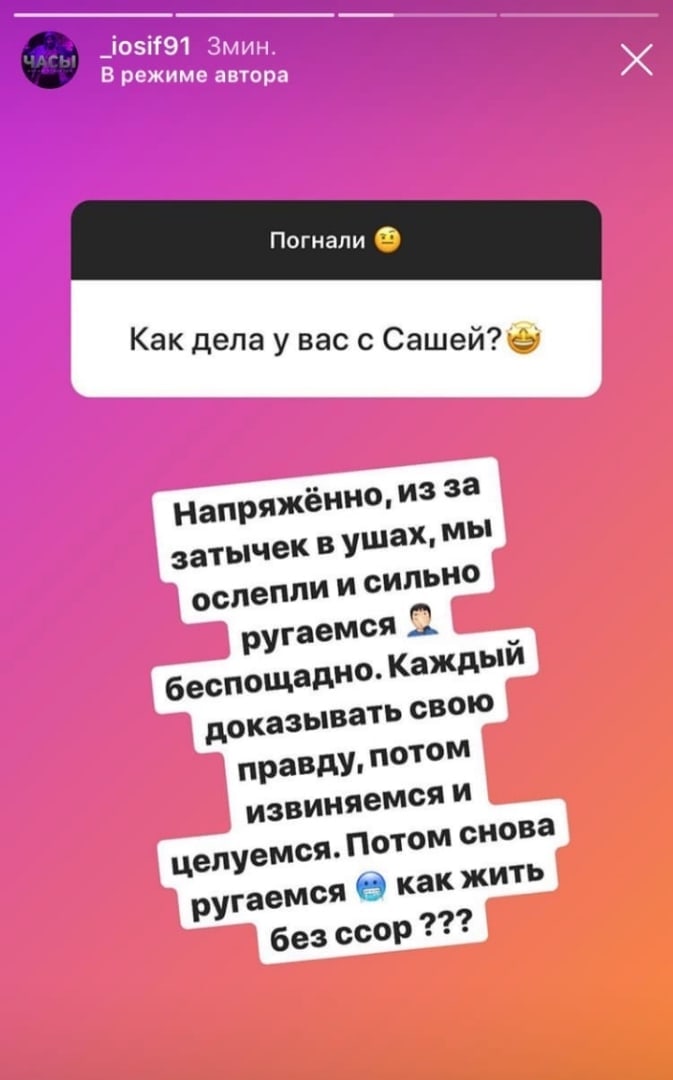Open the _iosif91 profile avatar
Image resolution: width=673 pixels, height=1080 pixels.
click(50, 61)
